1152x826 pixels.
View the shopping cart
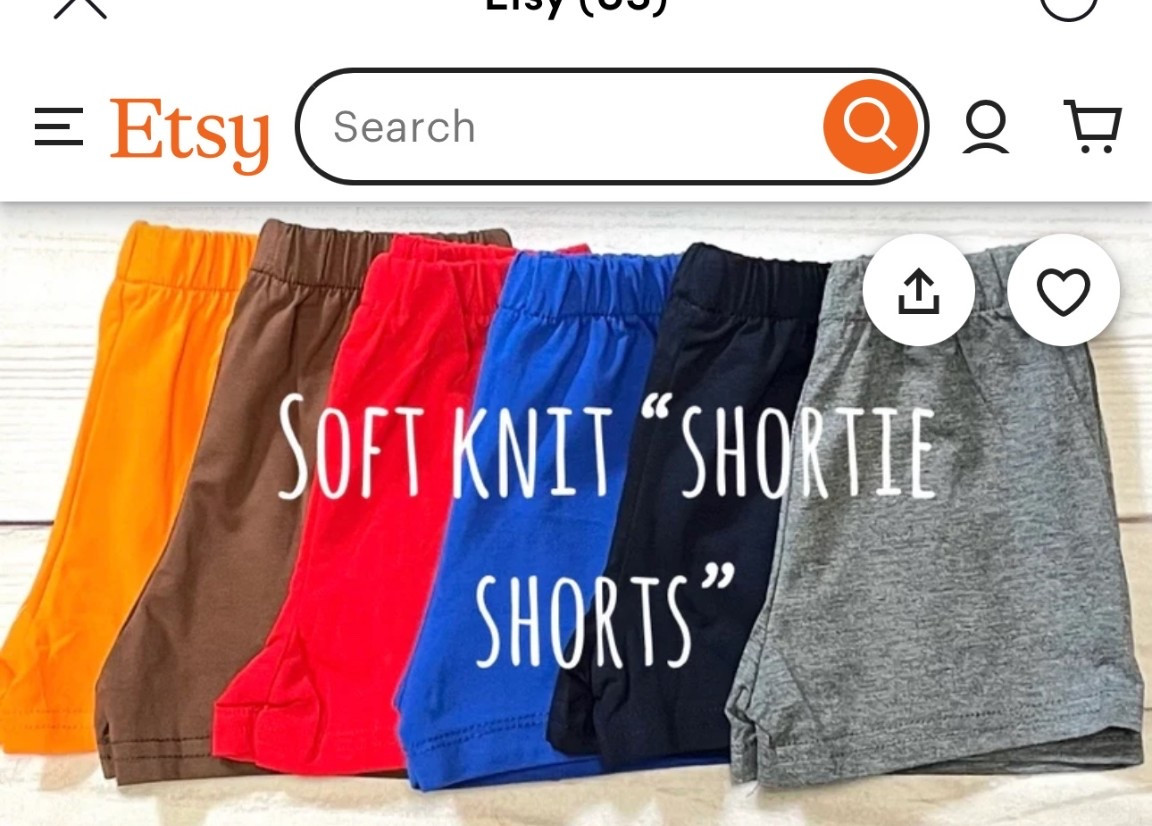[x=1092, y=128]
